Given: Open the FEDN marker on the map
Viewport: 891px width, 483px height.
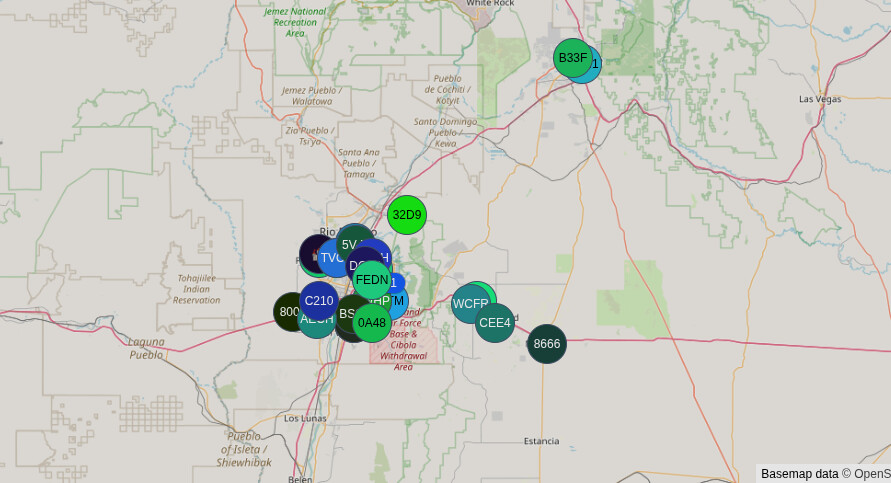Looking at the screenshot, I should click(372, 279).
